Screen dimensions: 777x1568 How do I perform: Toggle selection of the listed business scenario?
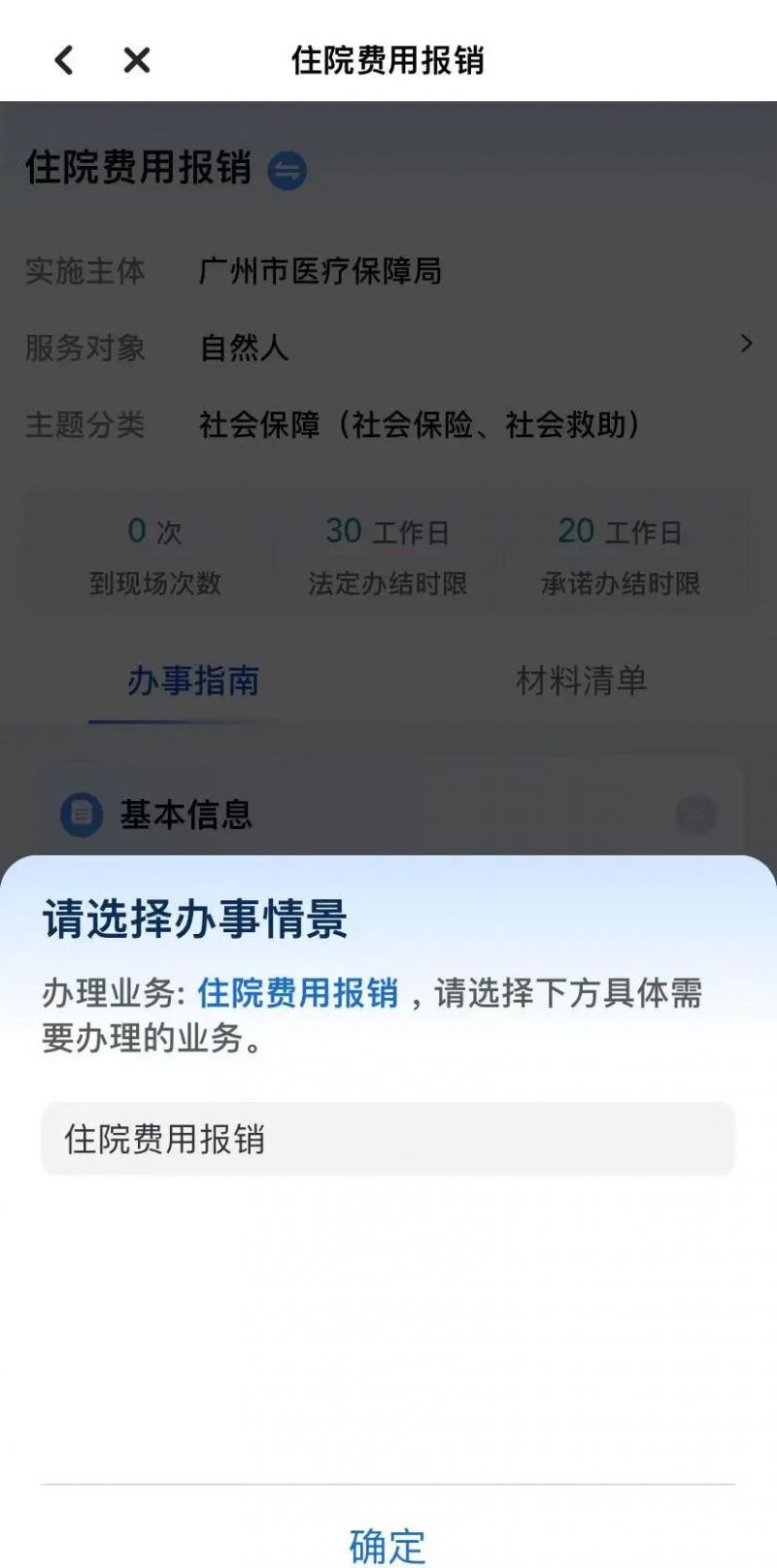coord(388,1139)
